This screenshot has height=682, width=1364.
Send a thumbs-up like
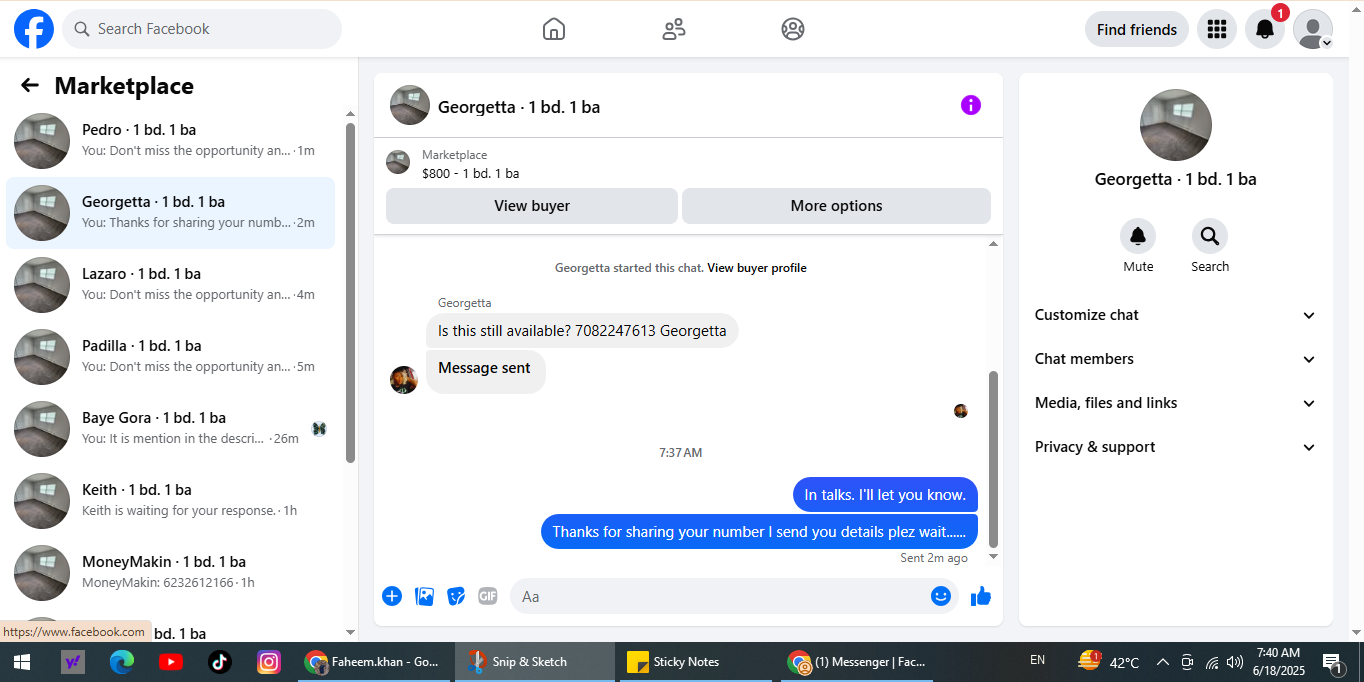(x=981, y=596)
